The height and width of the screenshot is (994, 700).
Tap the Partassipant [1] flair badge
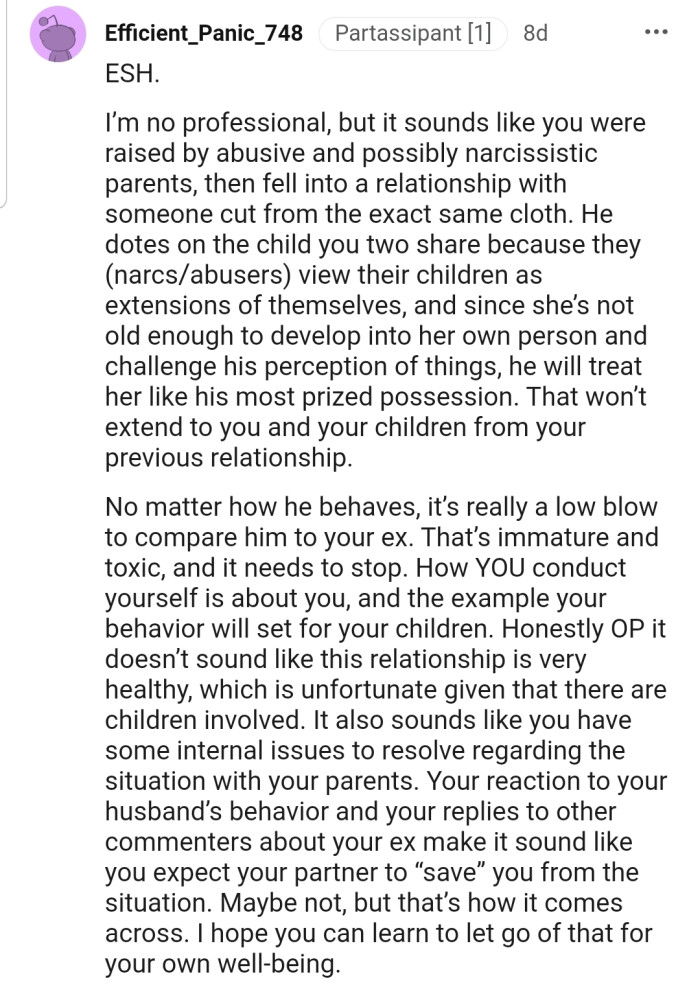[413, 33]
